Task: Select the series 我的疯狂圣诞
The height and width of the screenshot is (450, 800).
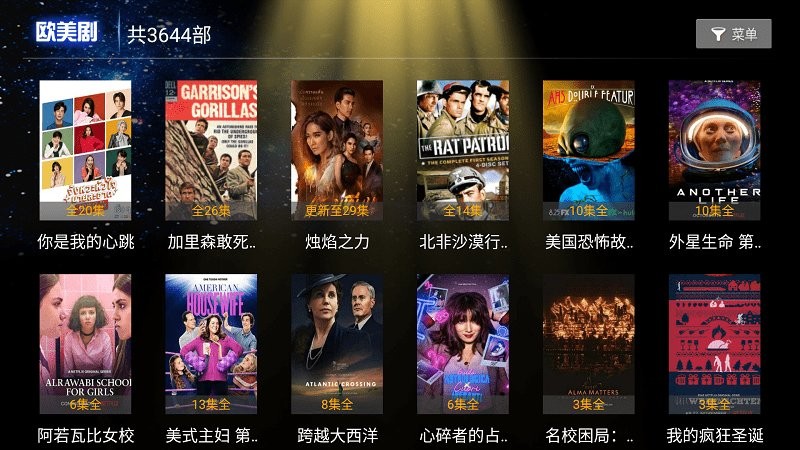Action: coord(715,344)
